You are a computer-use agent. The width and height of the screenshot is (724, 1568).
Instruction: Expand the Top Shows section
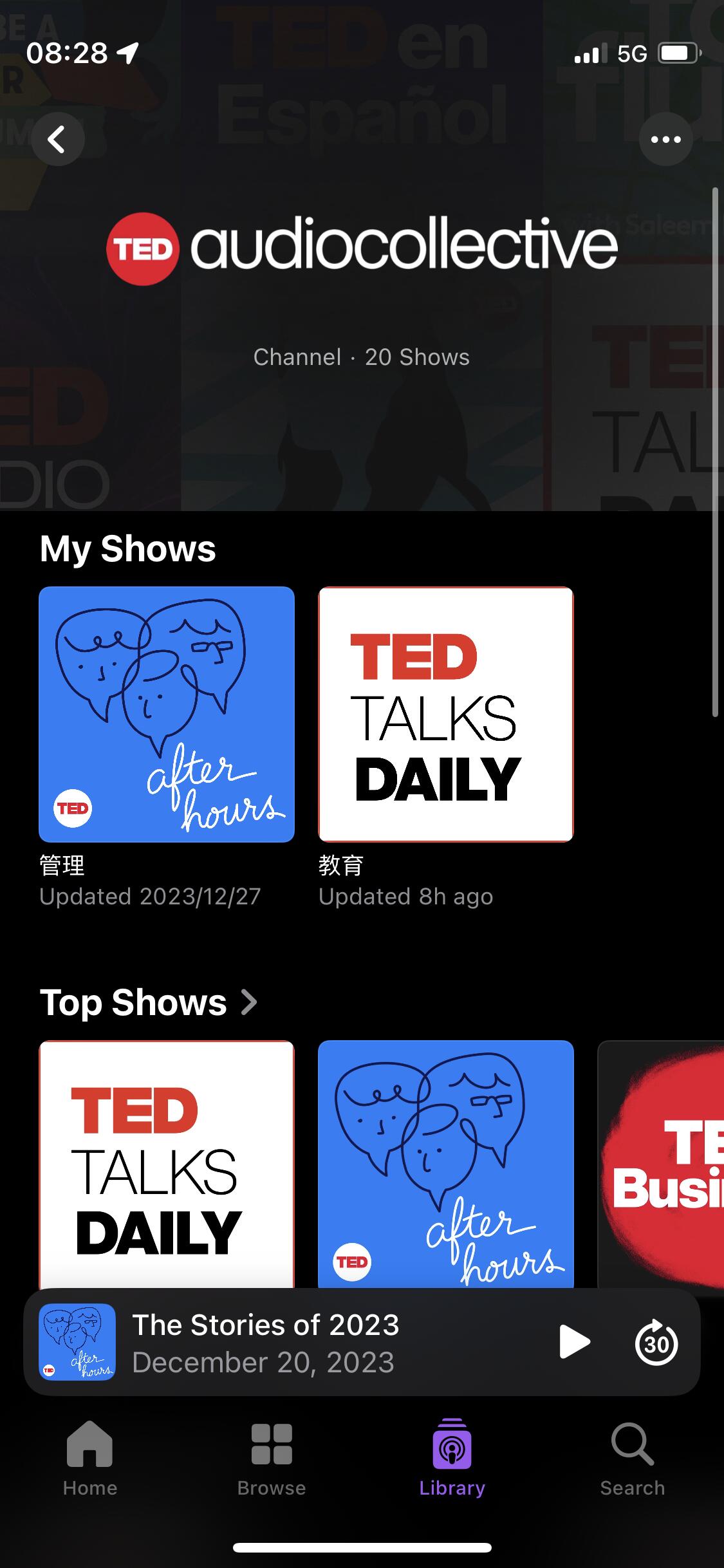[x=149, y=1002]
